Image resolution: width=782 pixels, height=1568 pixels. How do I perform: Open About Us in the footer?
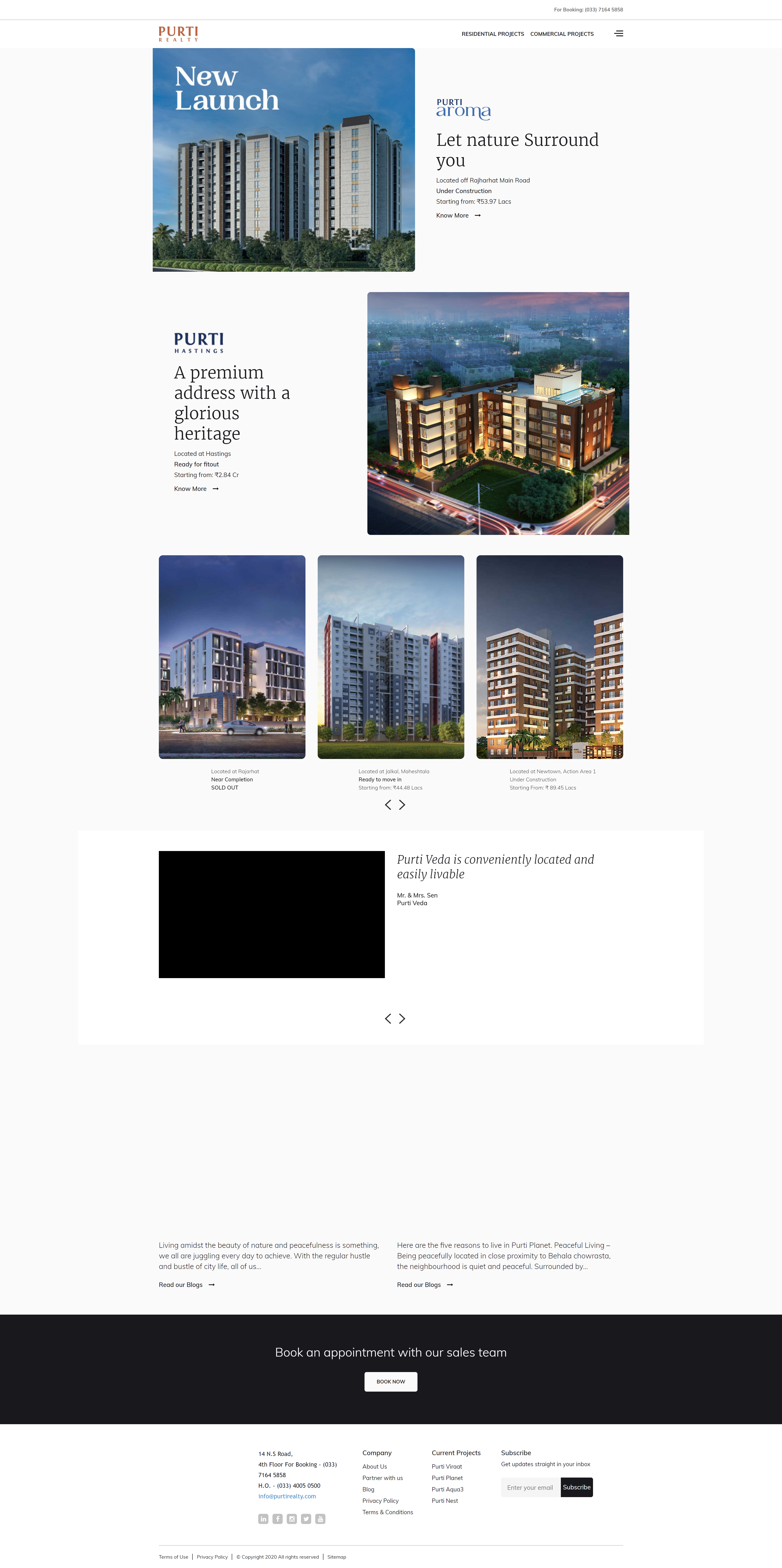[x=374, y=1466]
